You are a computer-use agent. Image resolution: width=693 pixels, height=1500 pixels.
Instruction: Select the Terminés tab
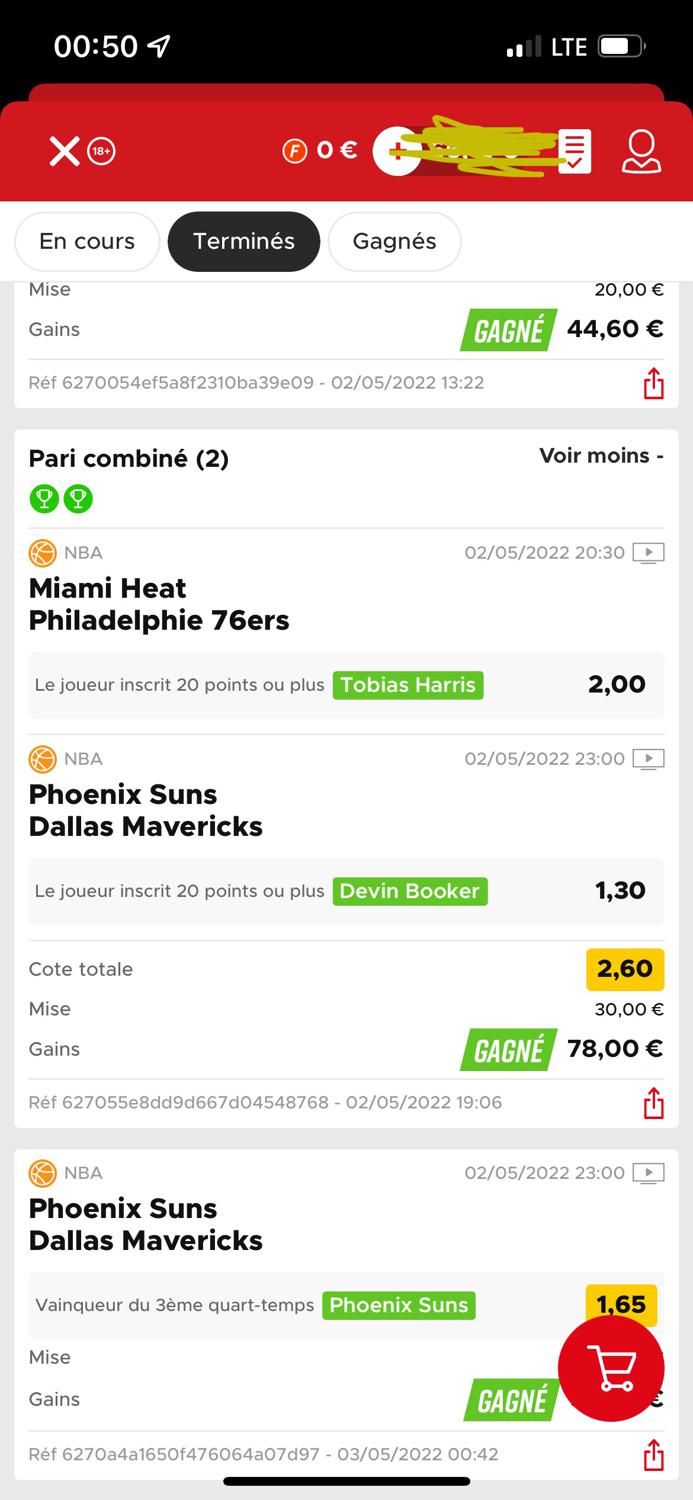pos(244,241)
